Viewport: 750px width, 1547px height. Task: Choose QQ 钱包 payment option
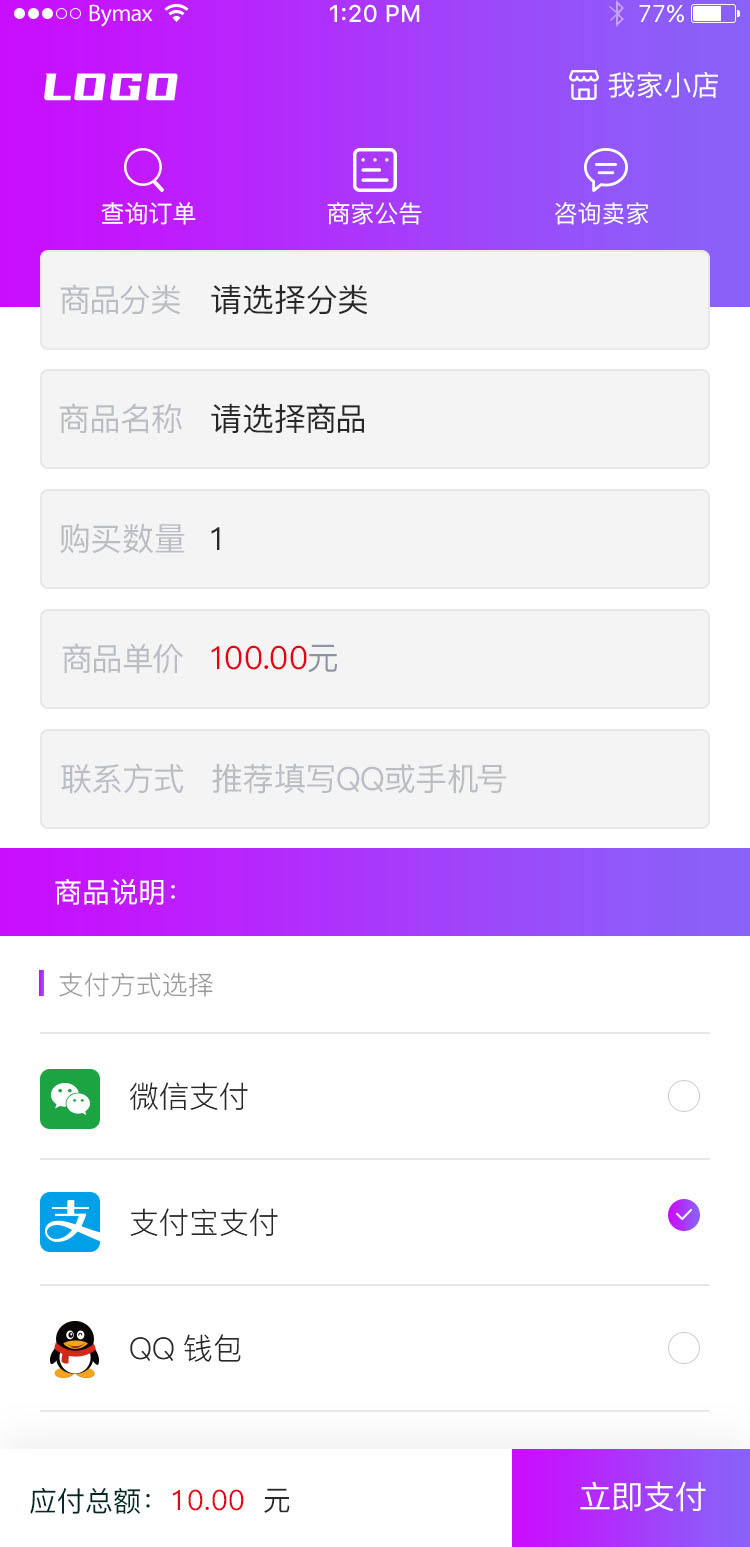pyautogui.click(x=375, y=1349)
